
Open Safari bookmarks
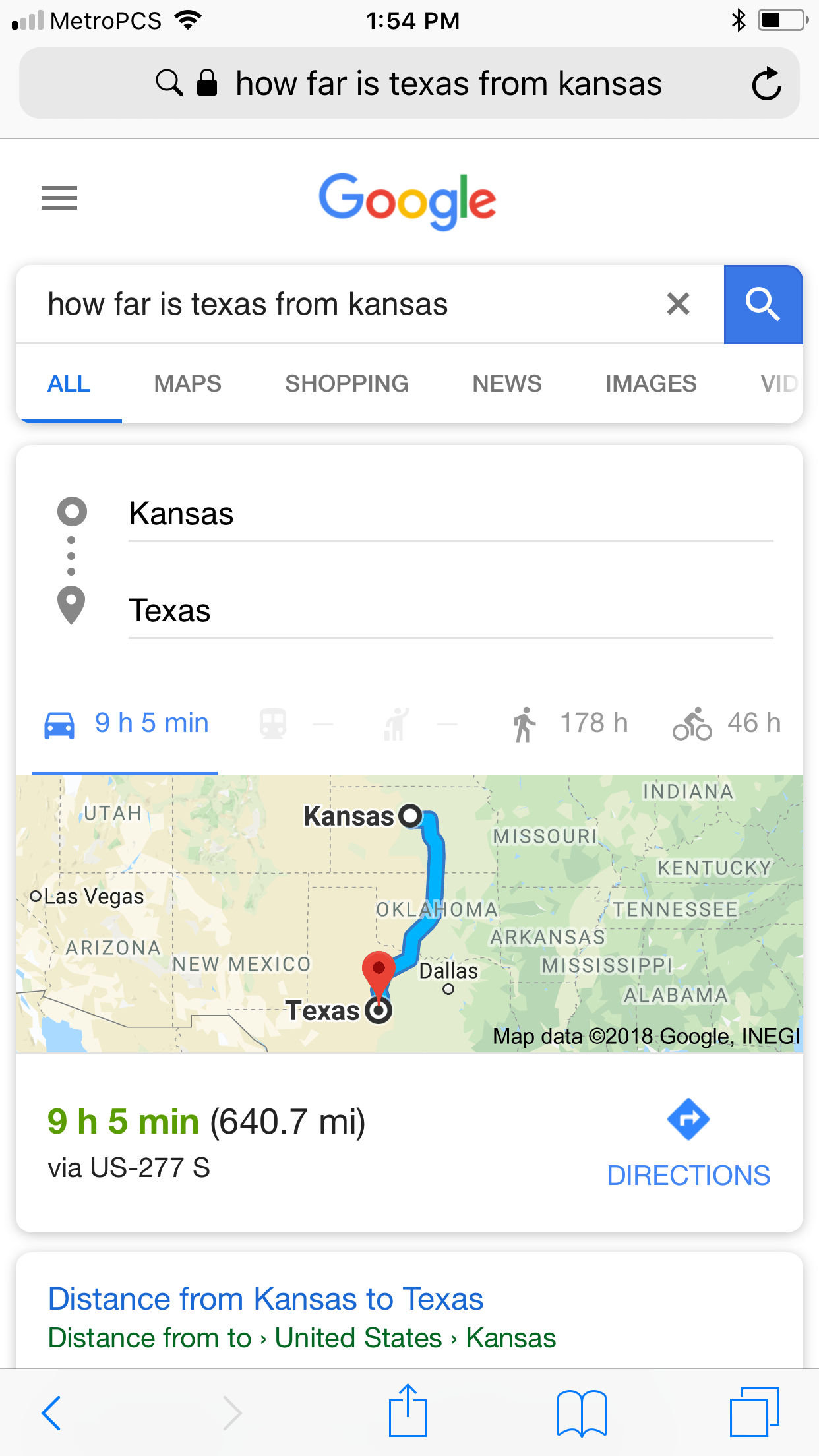pyautogui.click(x=581, y=1412)
